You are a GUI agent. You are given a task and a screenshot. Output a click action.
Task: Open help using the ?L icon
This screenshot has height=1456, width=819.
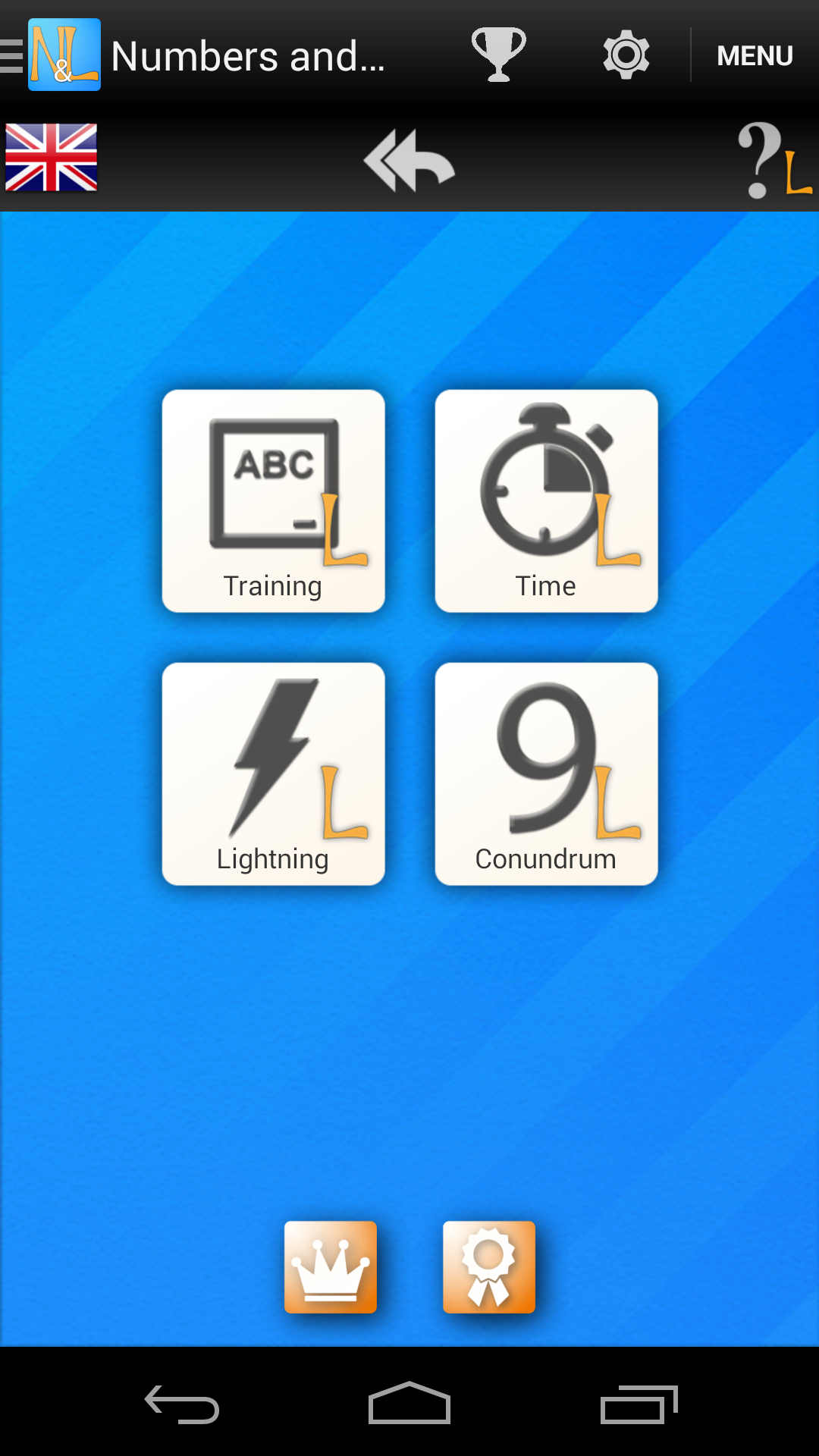pos(771,159)
